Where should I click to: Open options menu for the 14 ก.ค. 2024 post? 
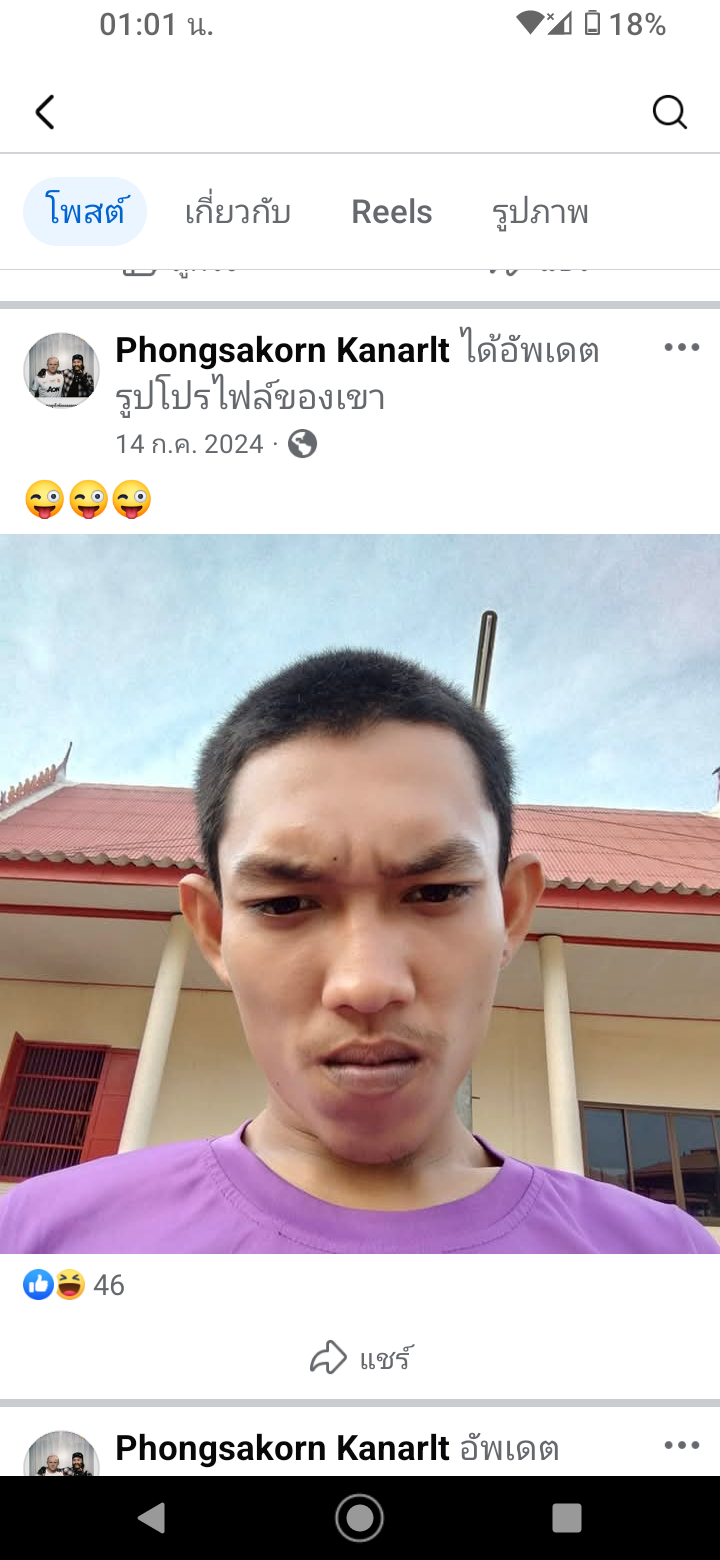(x=681, y=348)
